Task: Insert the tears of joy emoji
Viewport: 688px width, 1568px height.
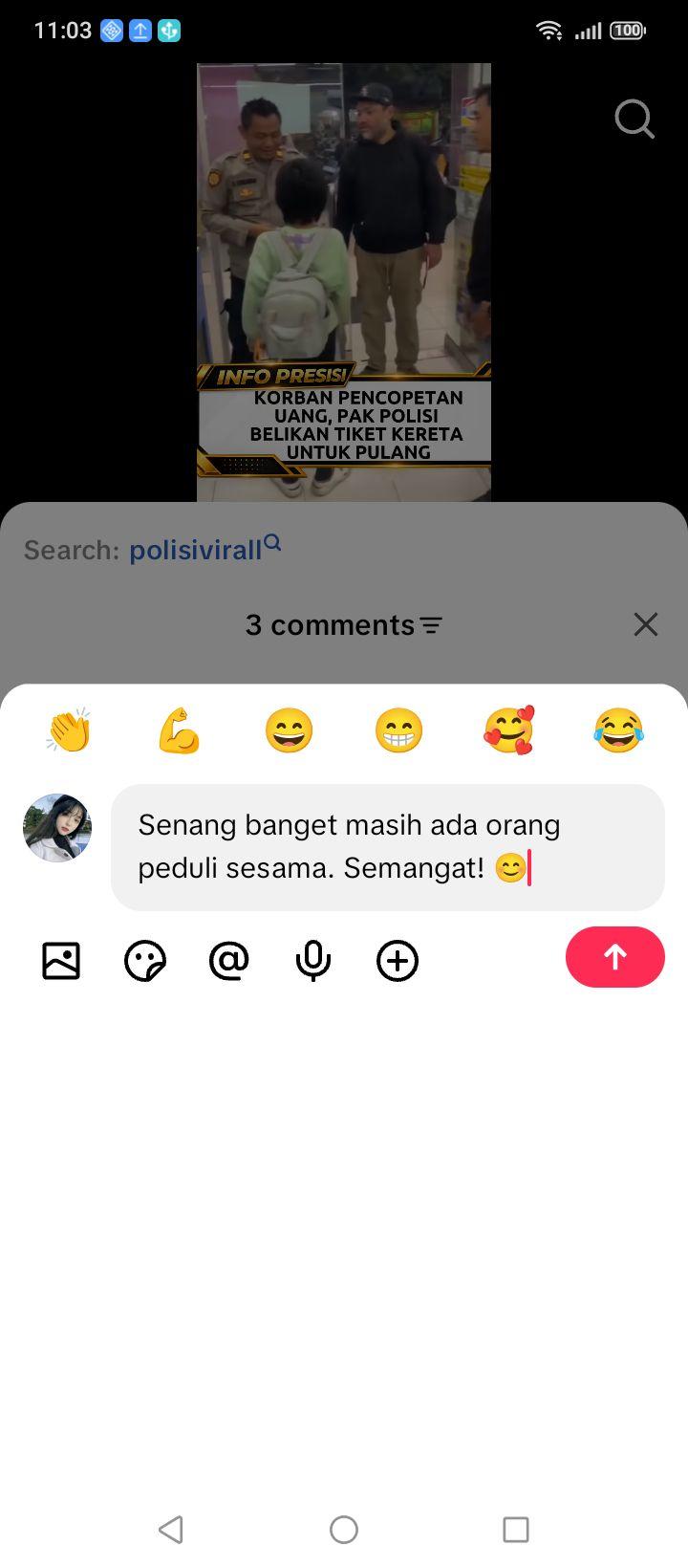Action: pos(618,731)
